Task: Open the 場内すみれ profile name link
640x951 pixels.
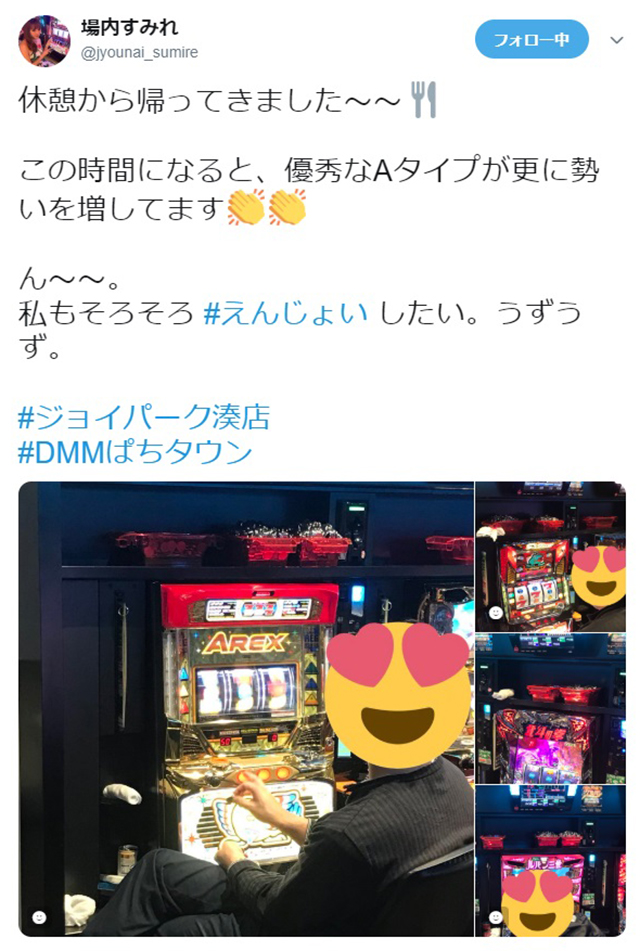Action: pos(128,27)
